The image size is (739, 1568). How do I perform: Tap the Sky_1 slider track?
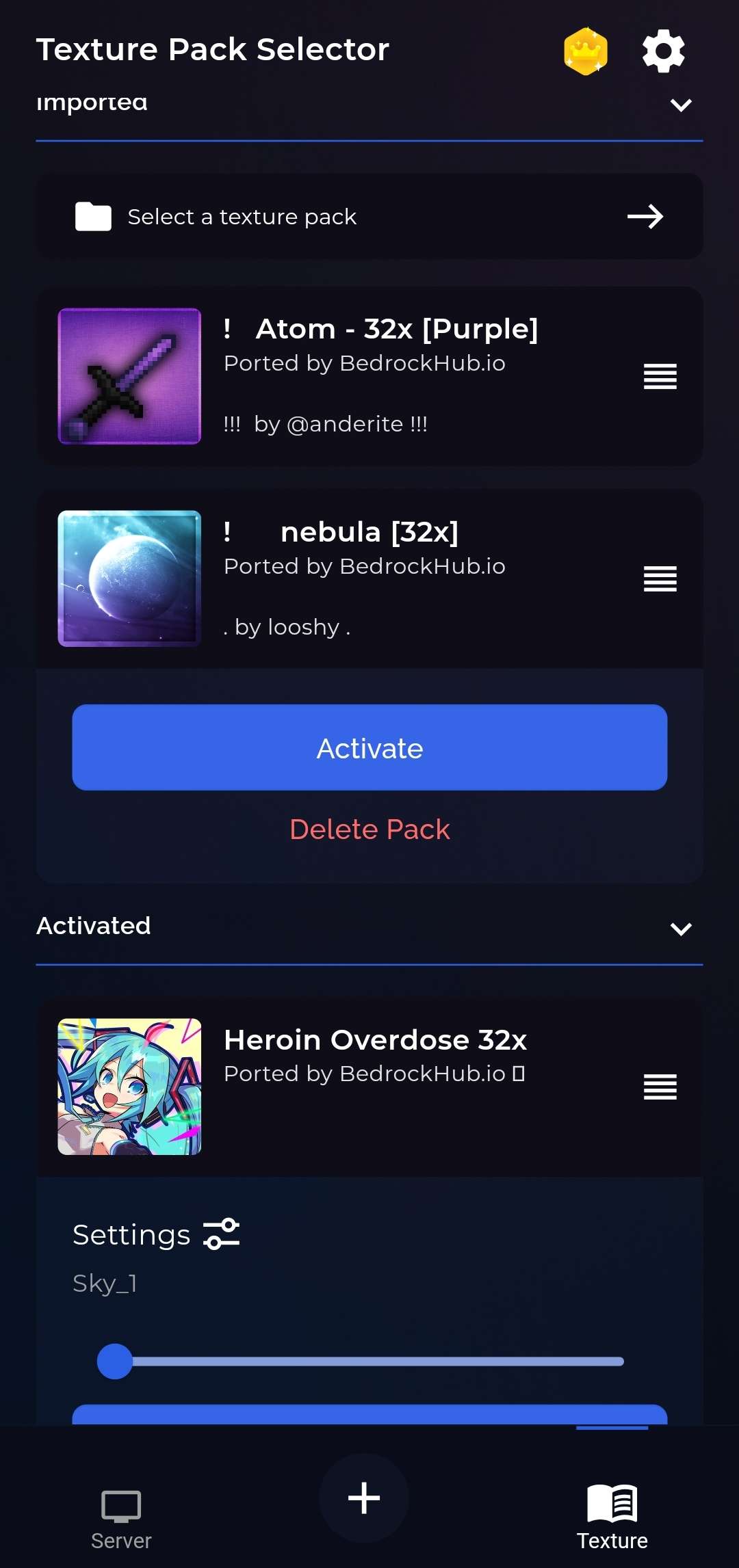click(376, 1361)
